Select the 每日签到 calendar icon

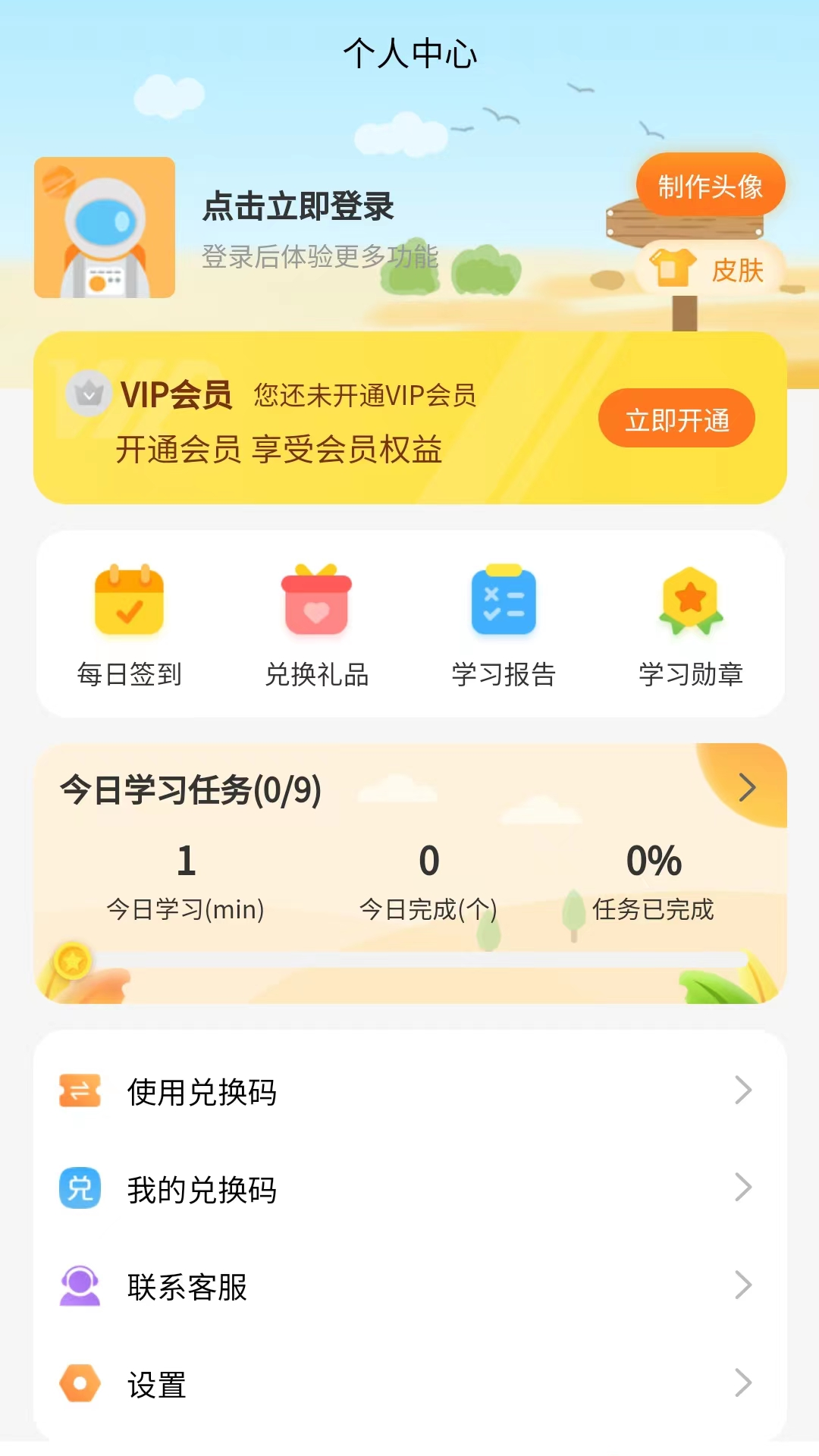(129, 601)
